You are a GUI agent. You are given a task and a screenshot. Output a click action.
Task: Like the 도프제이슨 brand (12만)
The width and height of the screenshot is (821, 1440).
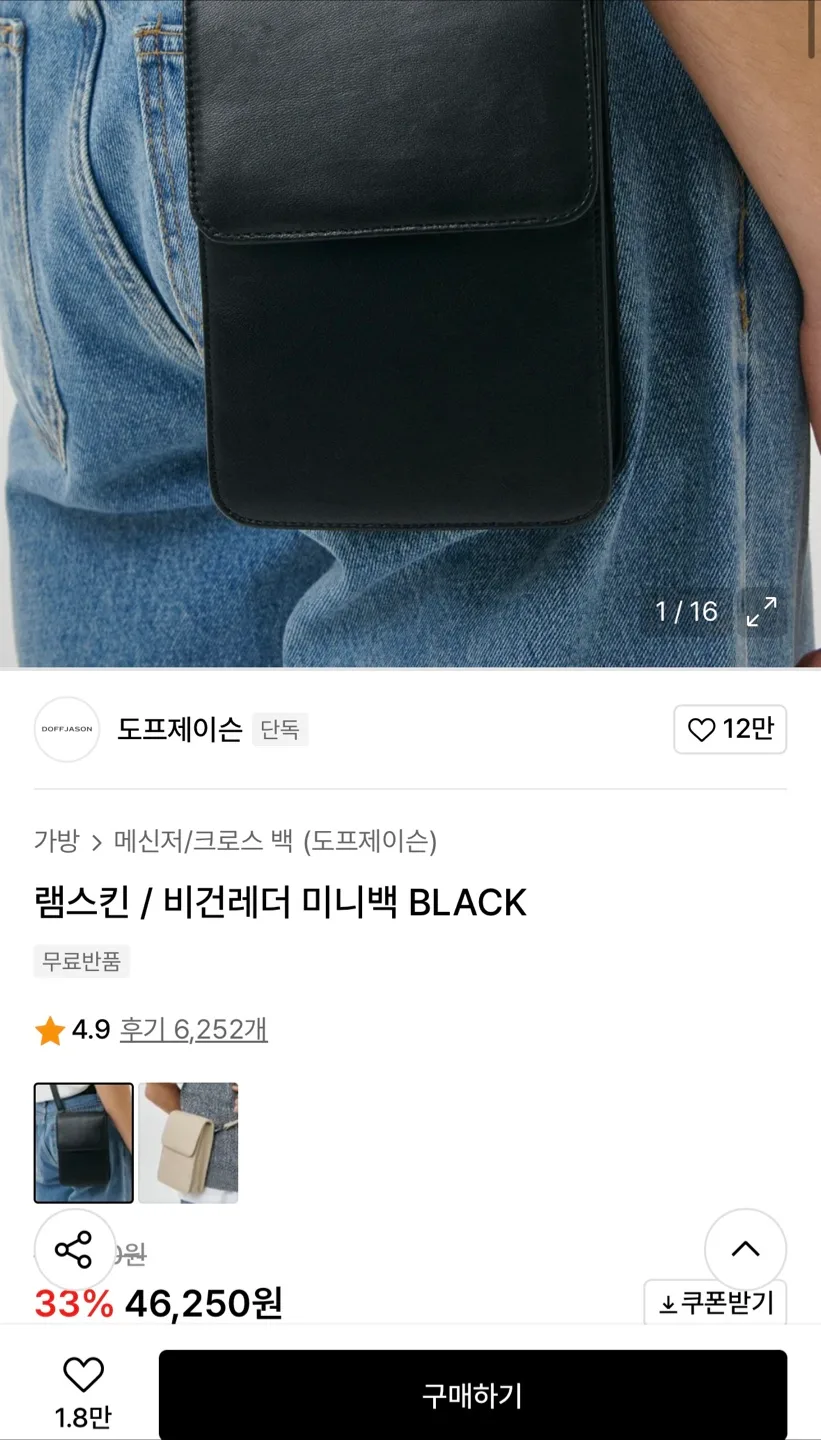(730, 729)
